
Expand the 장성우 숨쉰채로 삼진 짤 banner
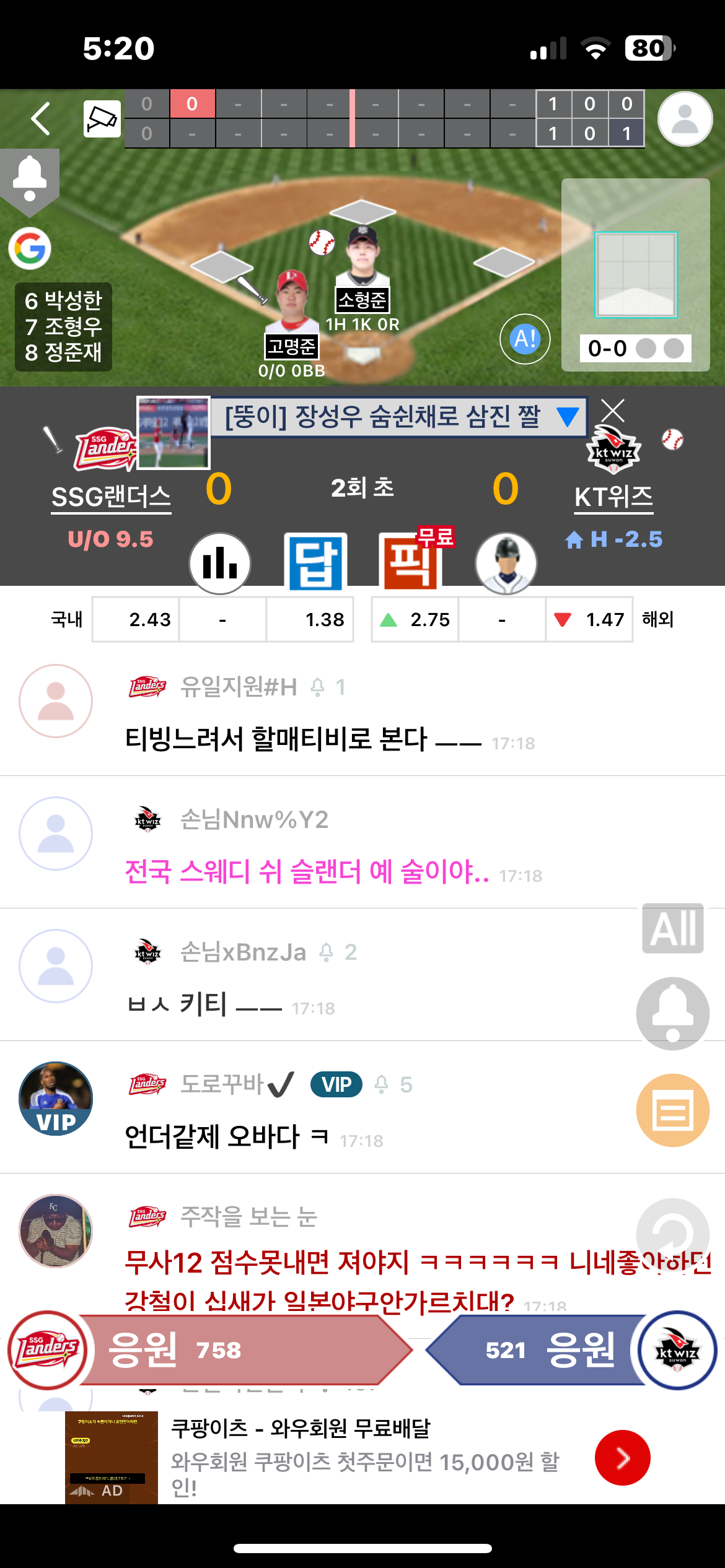(x=568, y=417)
